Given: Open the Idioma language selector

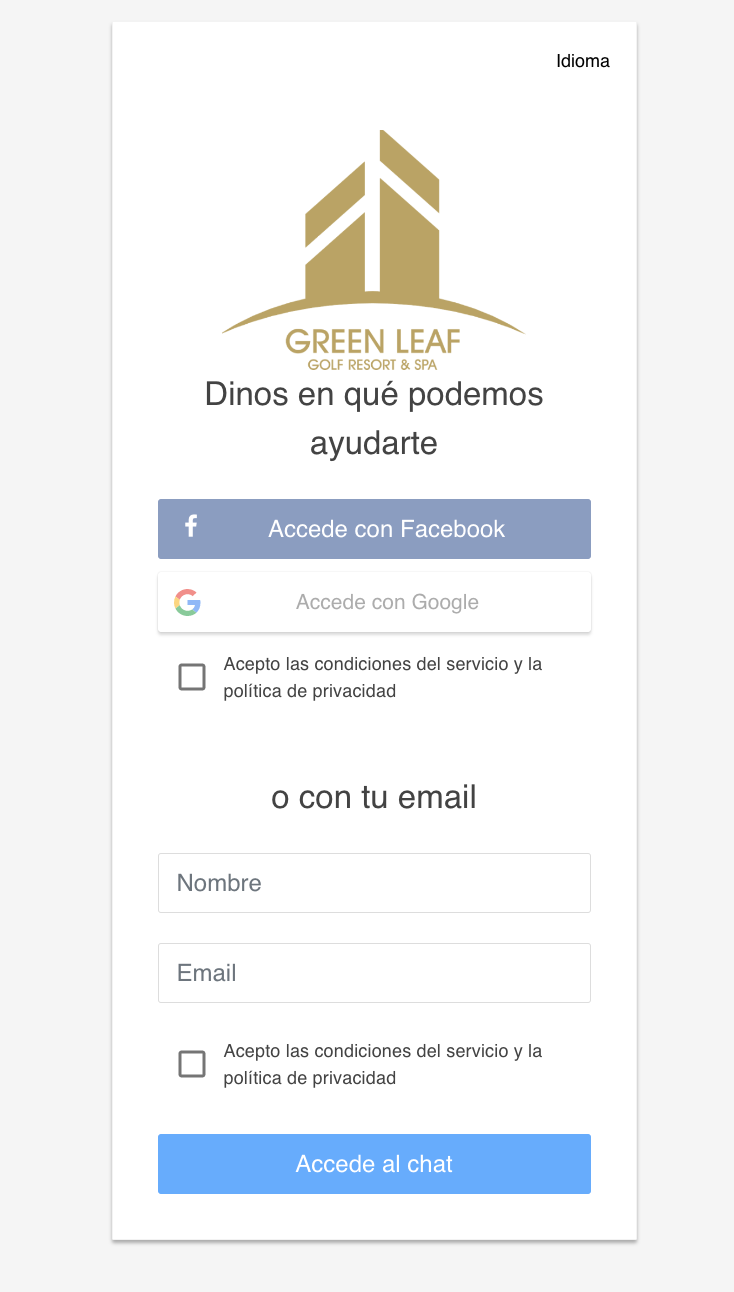Looking at the screenshot, I should pyautogui.click(x=582, y=61).
